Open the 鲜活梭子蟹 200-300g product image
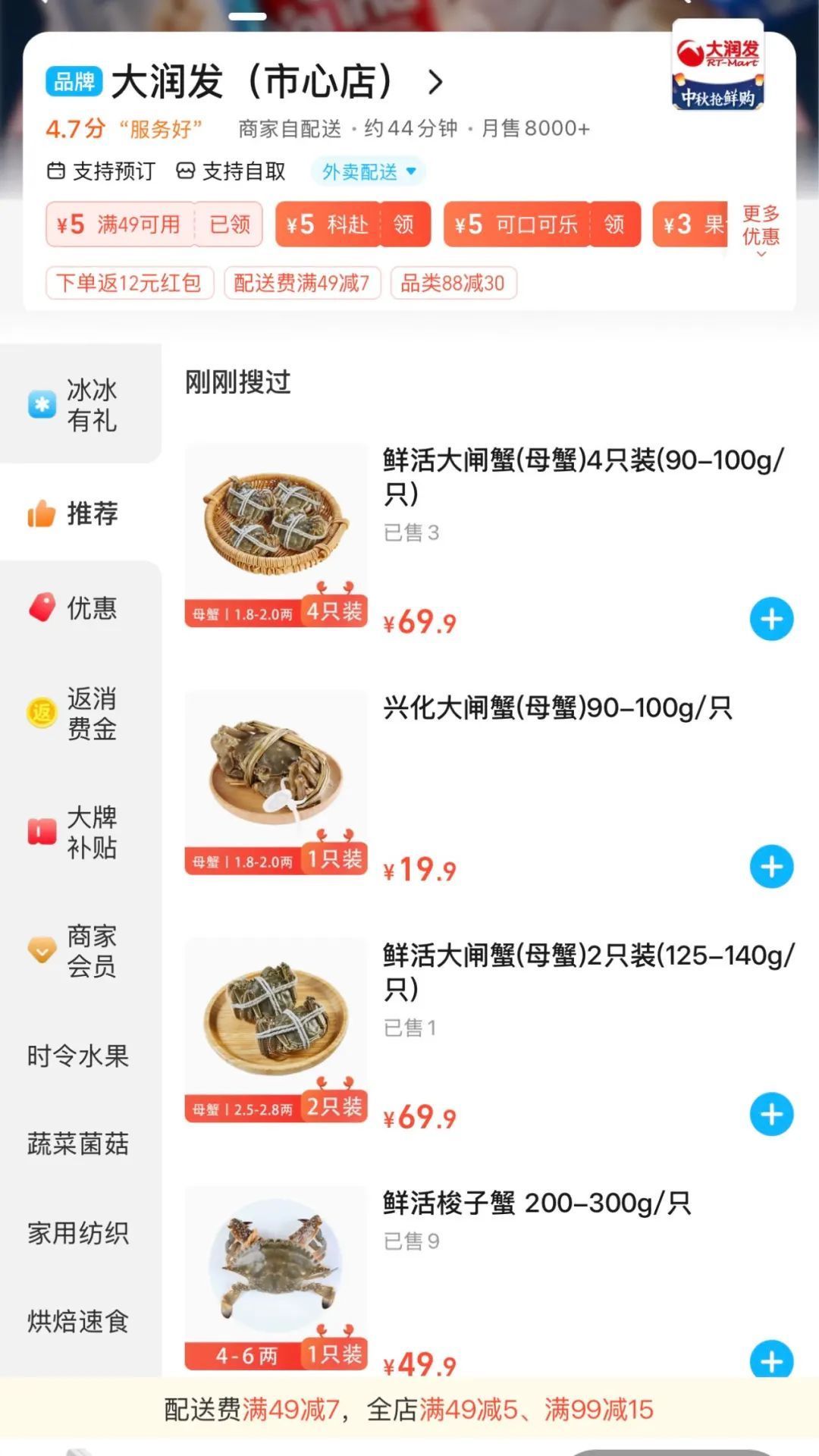Screen dimensions: 819x1456 tap(276, 1276)
